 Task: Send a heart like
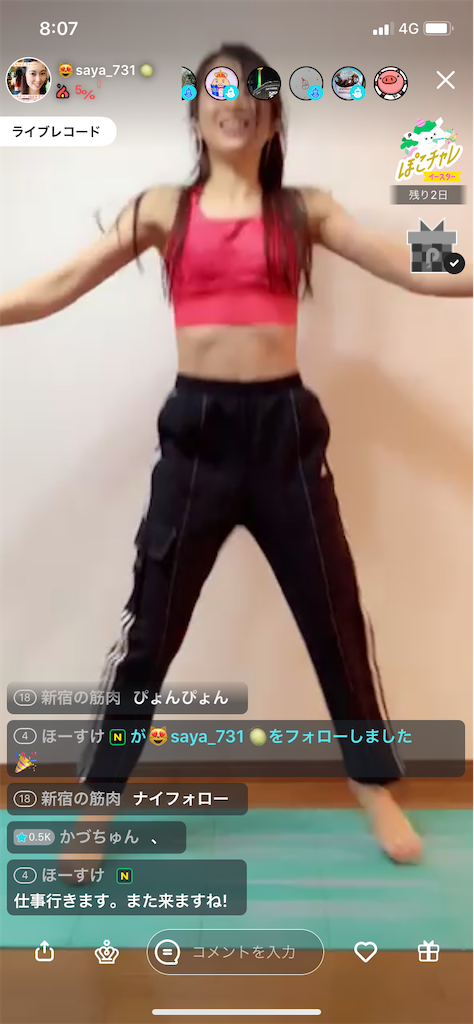tap(366, 952)
